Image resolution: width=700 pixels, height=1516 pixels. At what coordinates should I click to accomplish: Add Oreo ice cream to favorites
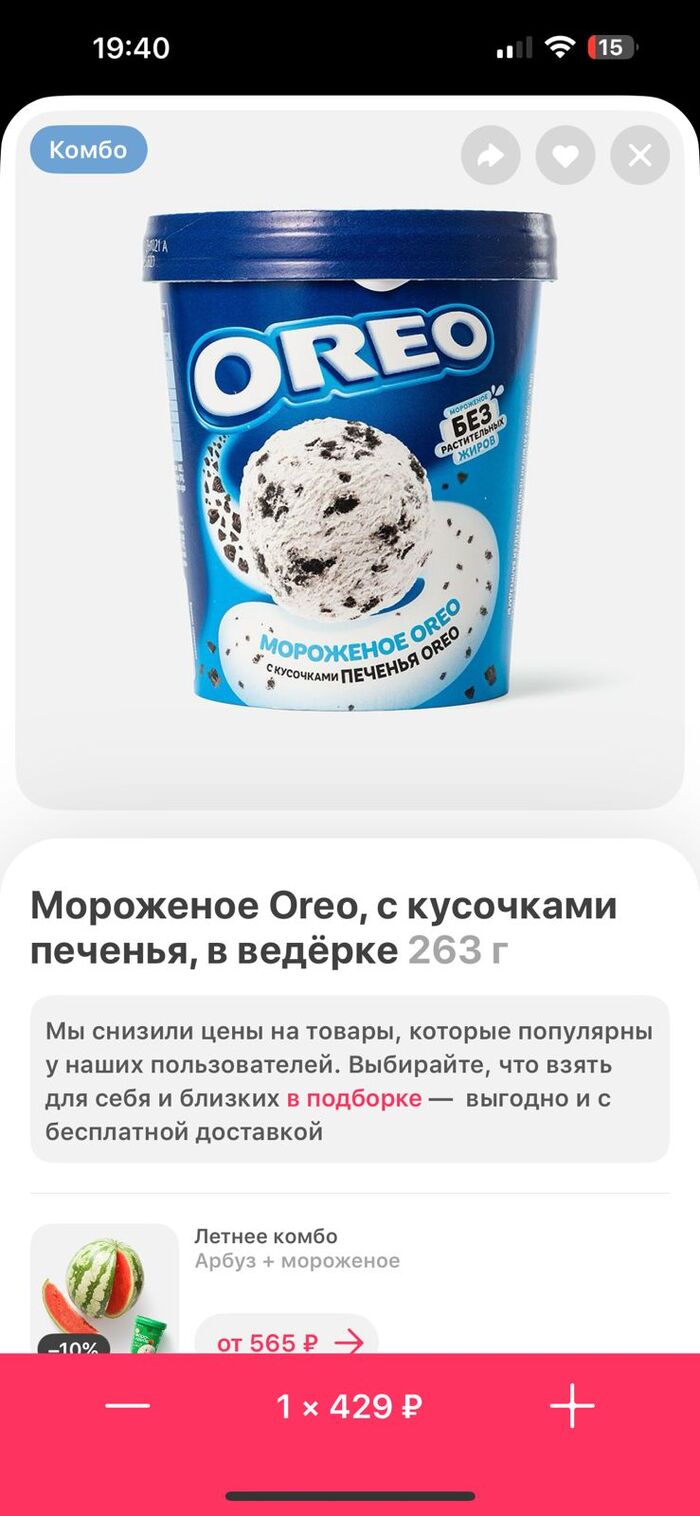pos(565,155)
